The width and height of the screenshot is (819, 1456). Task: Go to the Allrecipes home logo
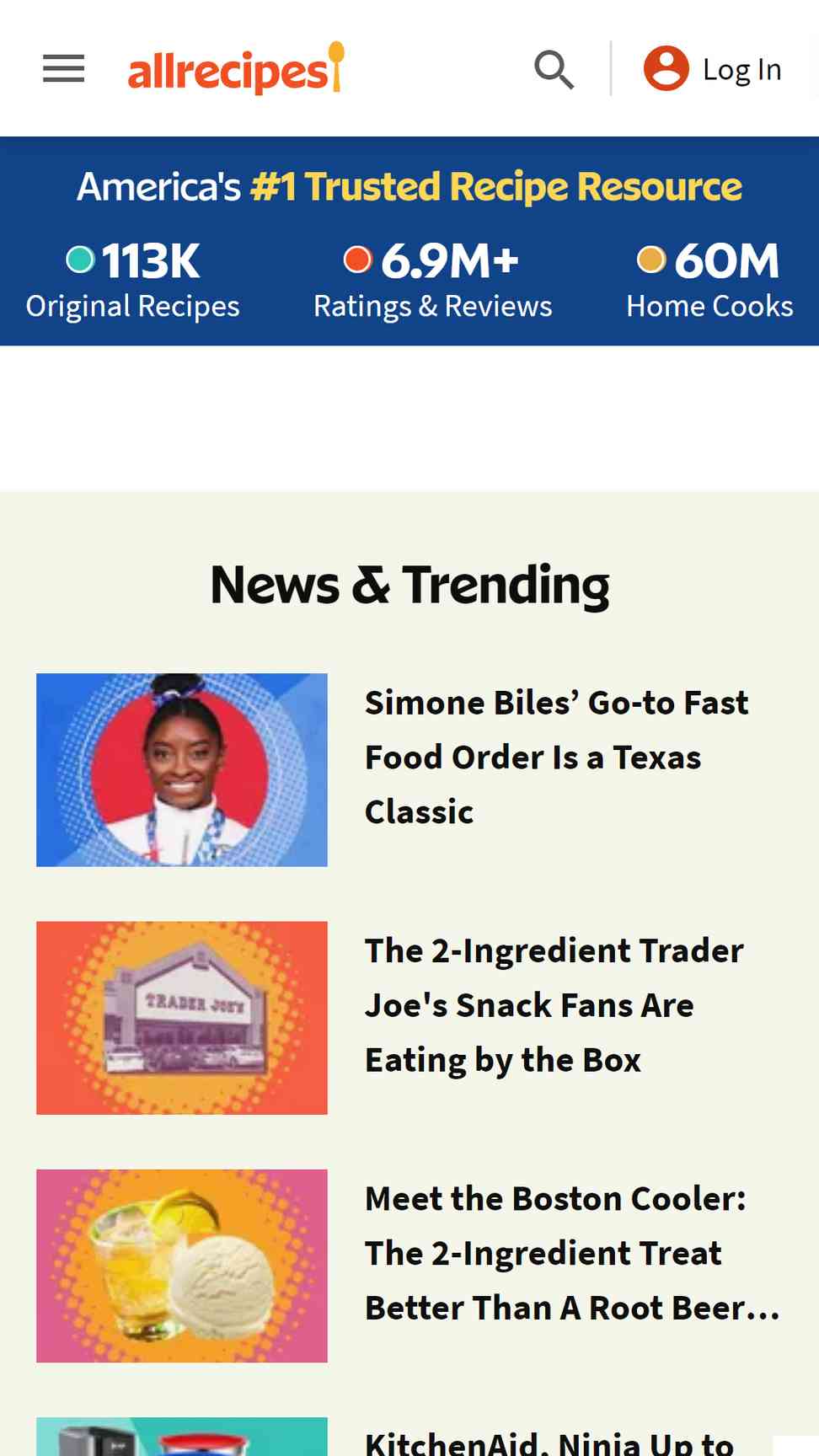coord(236,67)
